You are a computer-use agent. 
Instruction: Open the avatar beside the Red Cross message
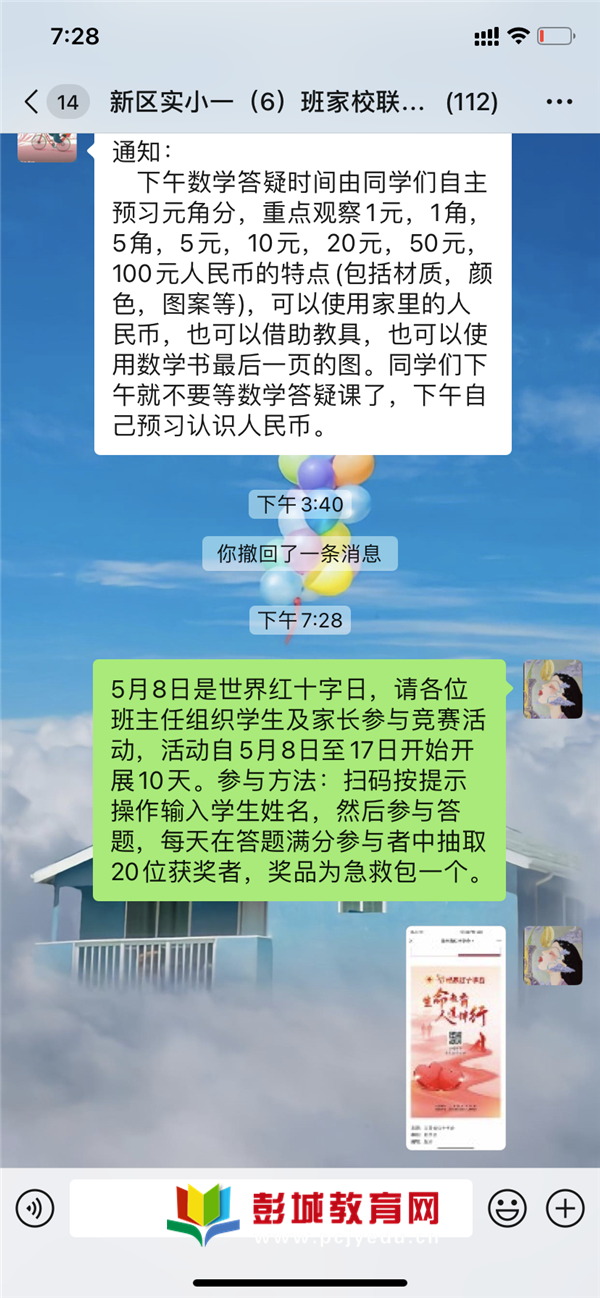[x=553, y=689]
